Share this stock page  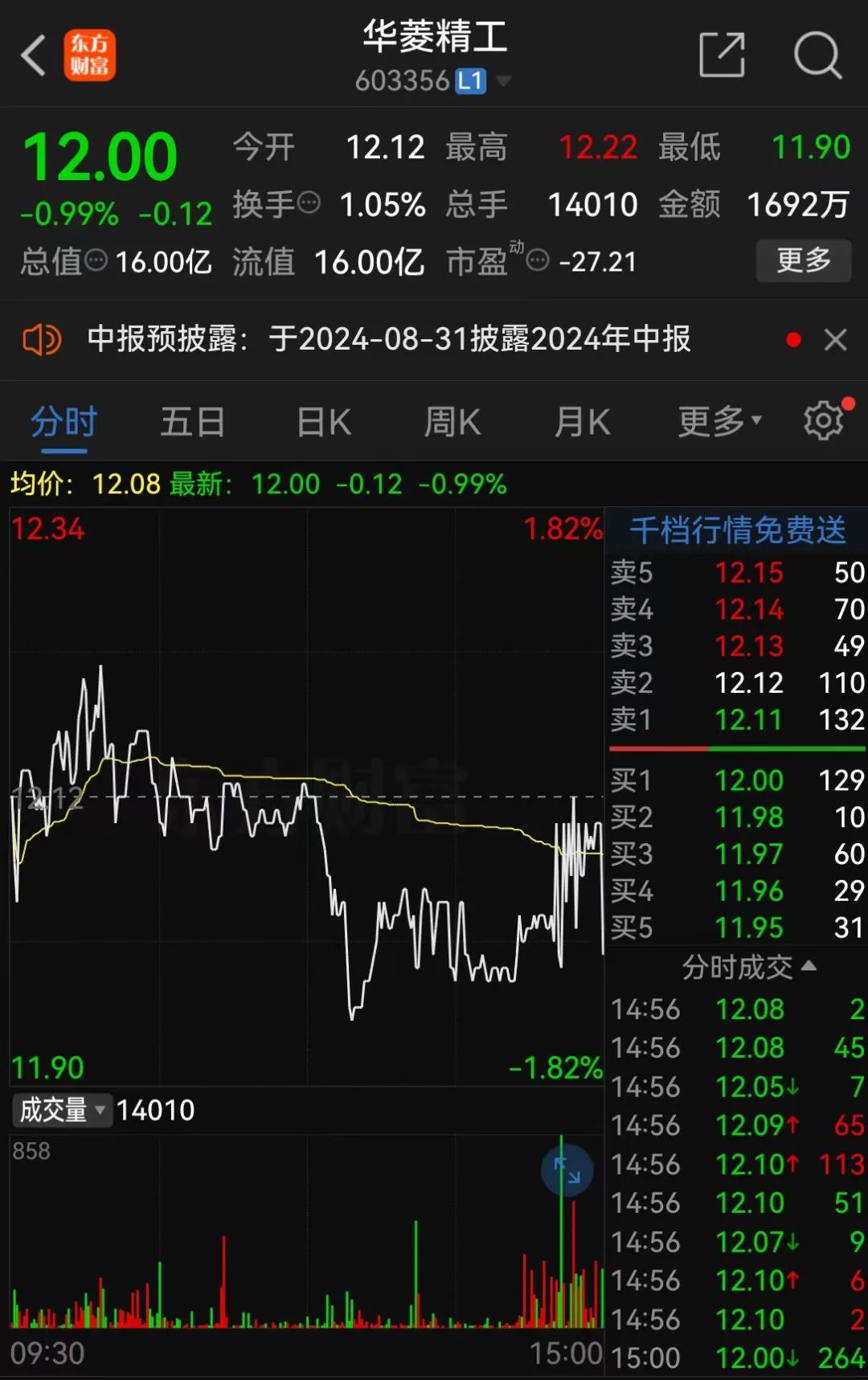click(721, 55)
